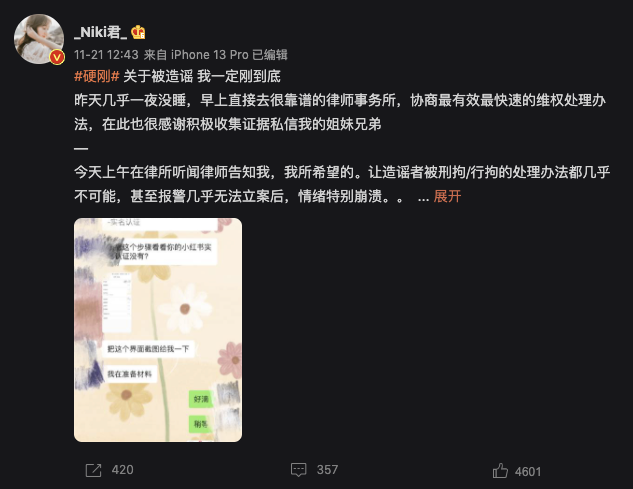
Task: Open the attached chat screenshot image
Action: click(158, 330)
